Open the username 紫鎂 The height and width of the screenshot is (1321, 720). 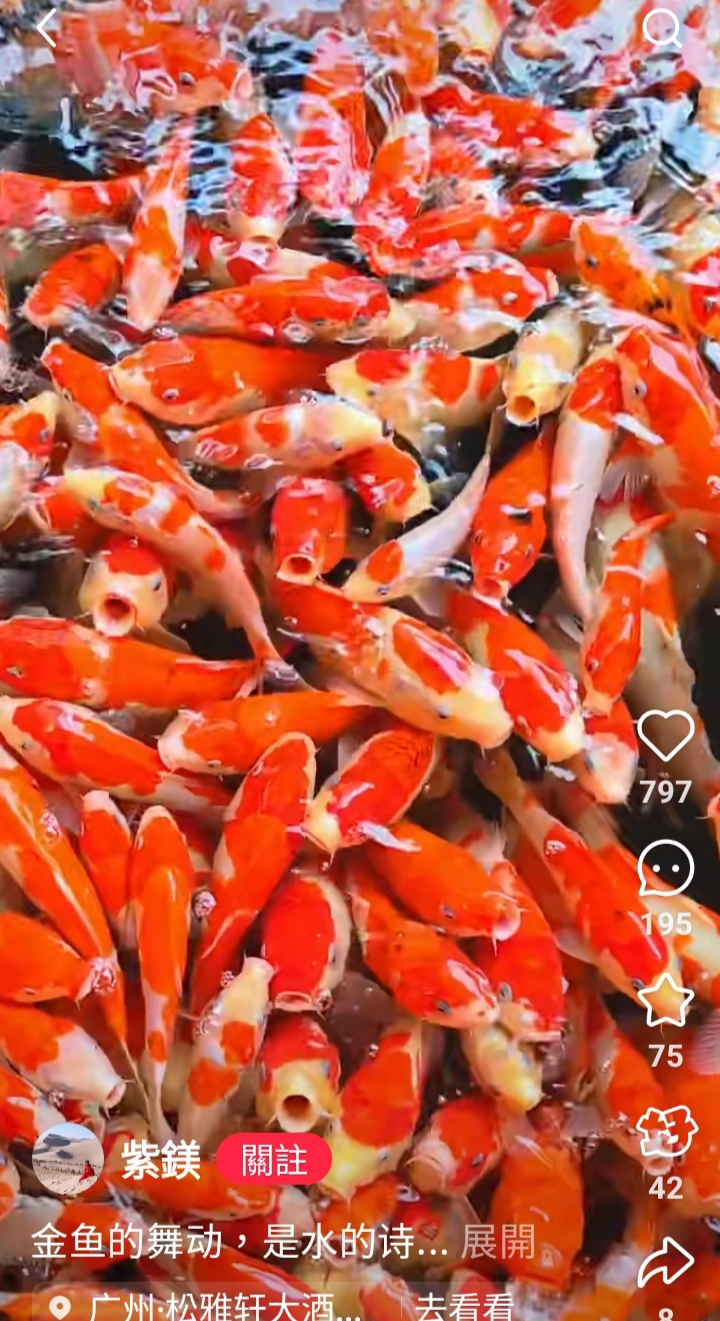(161, 1160)
